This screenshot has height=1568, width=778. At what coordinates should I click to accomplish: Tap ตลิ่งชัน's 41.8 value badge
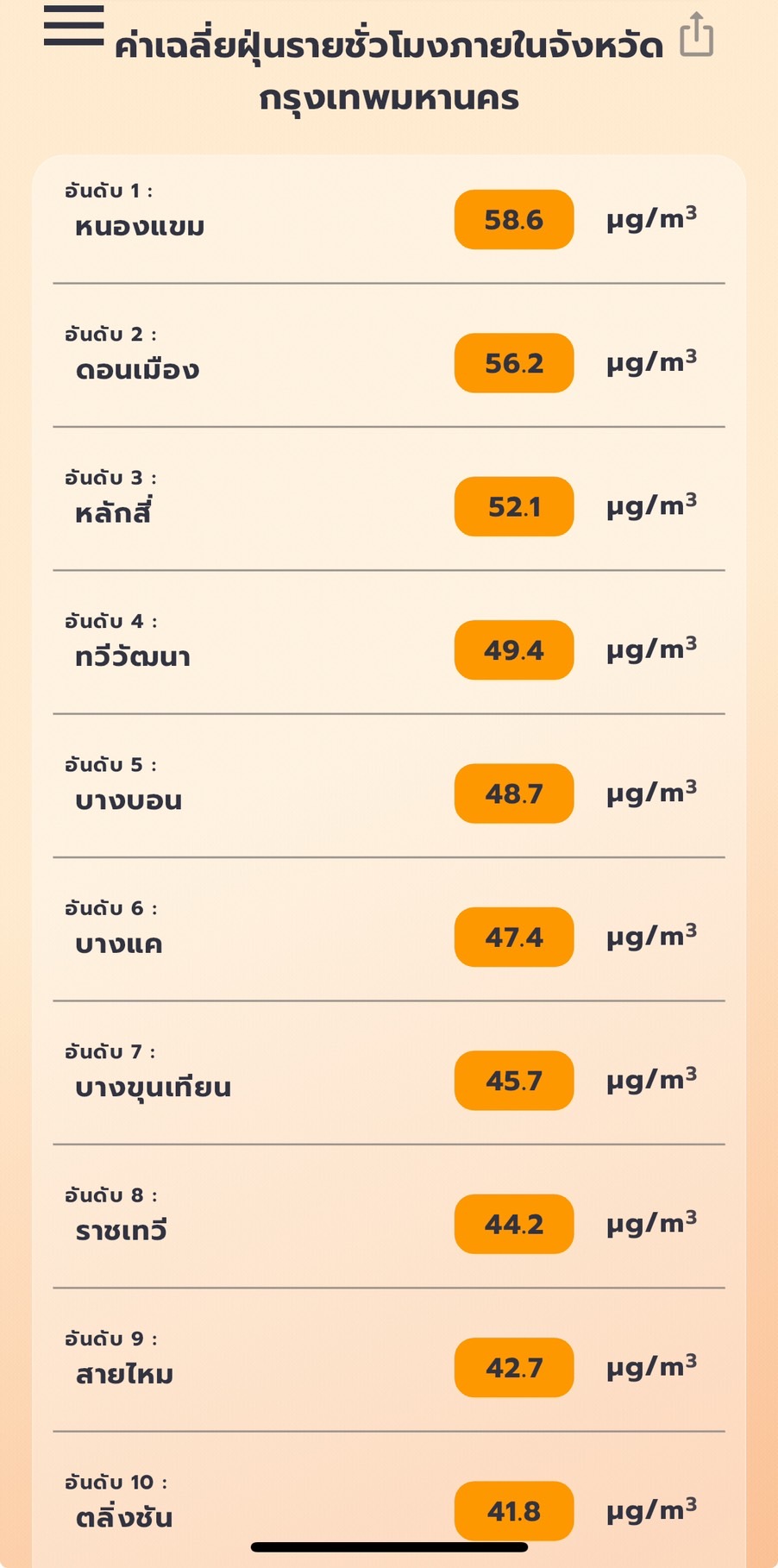pos(512,1511)
